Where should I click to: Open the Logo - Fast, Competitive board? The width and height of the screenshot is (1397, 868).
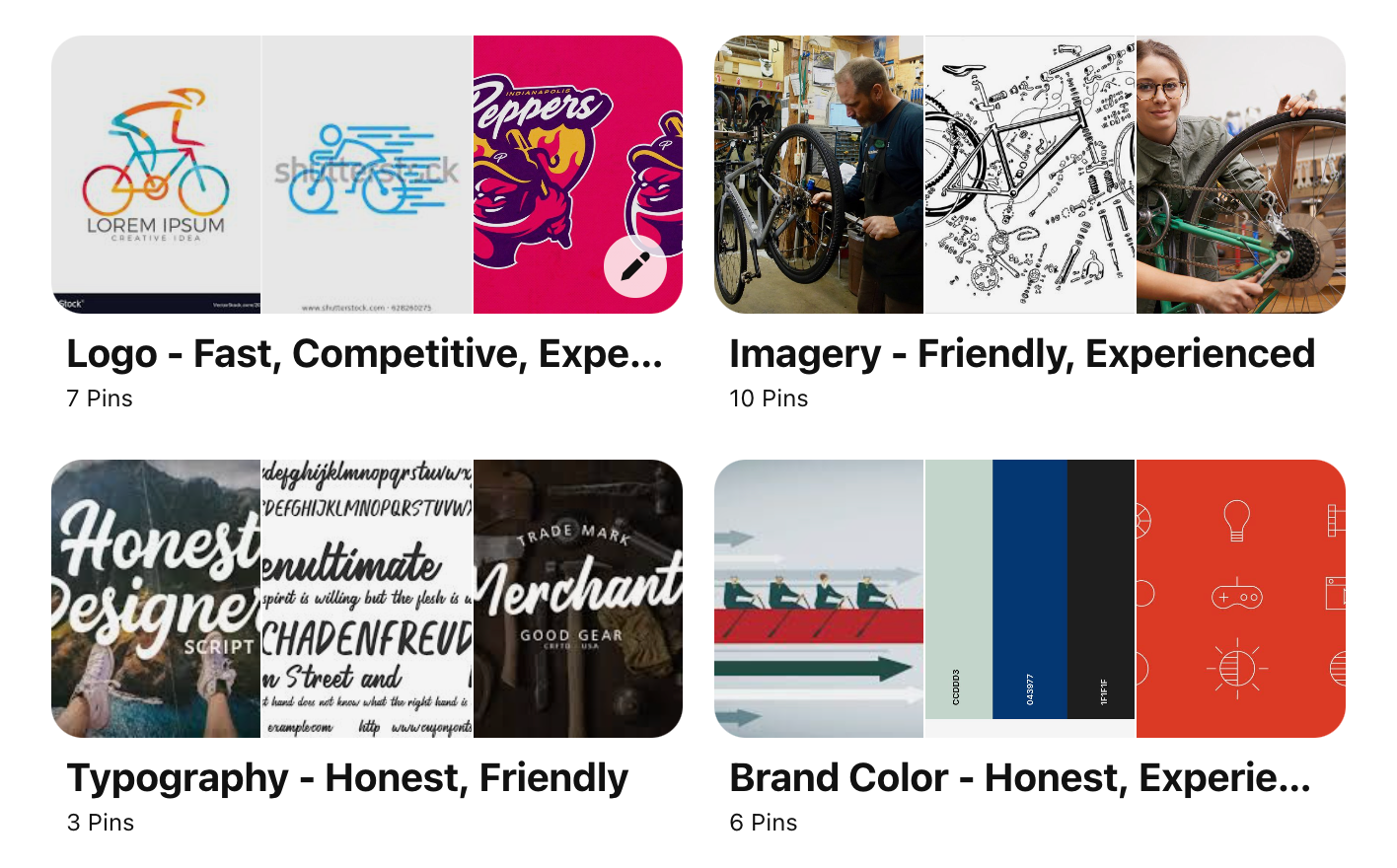[364, 354]
